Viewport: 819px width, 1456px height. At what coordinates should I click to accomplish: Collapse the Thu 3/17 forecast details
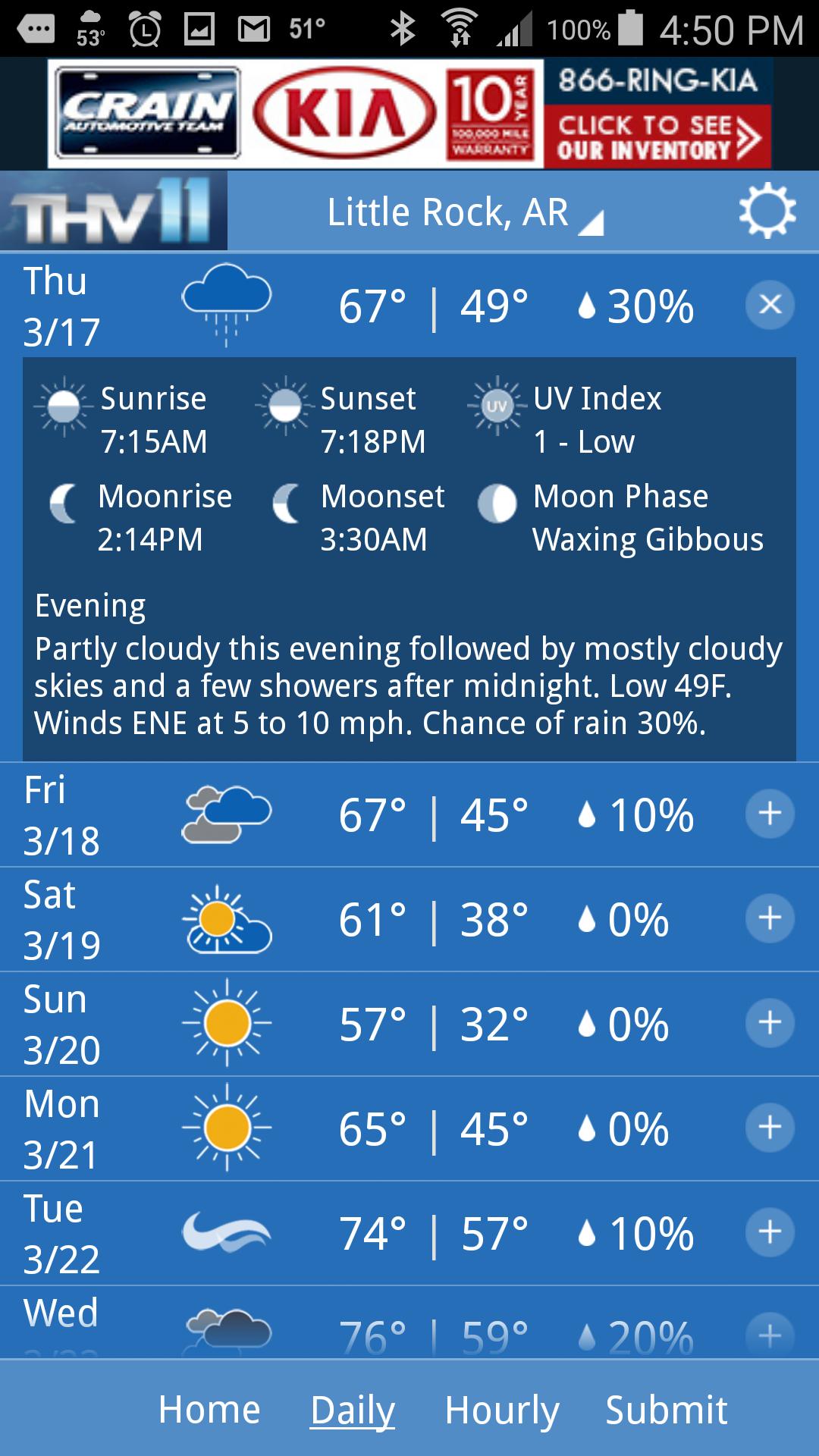click(770, 305)
